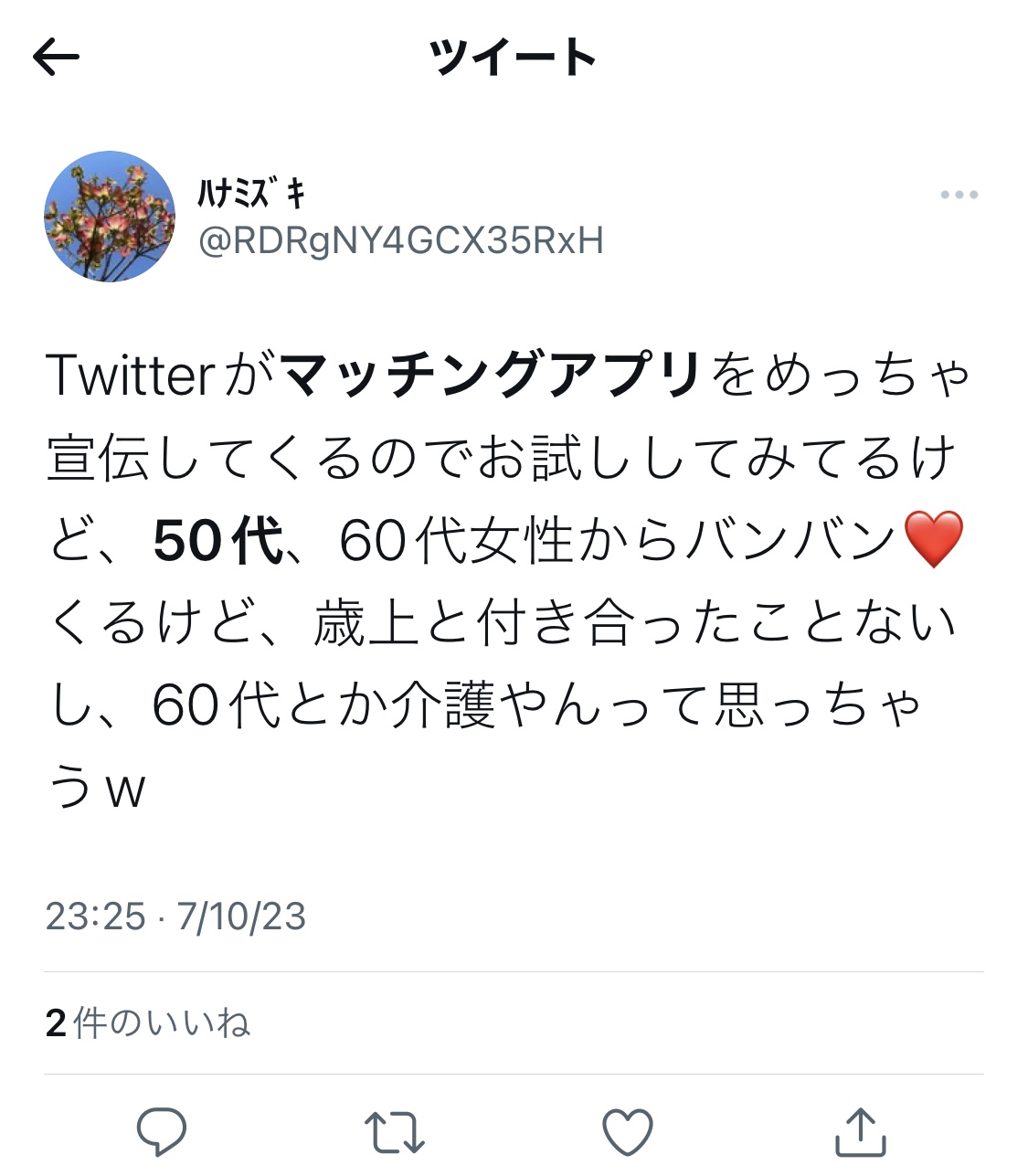
Task: View the 2件のいいね likes list
Action: (x=148, y=1023)
